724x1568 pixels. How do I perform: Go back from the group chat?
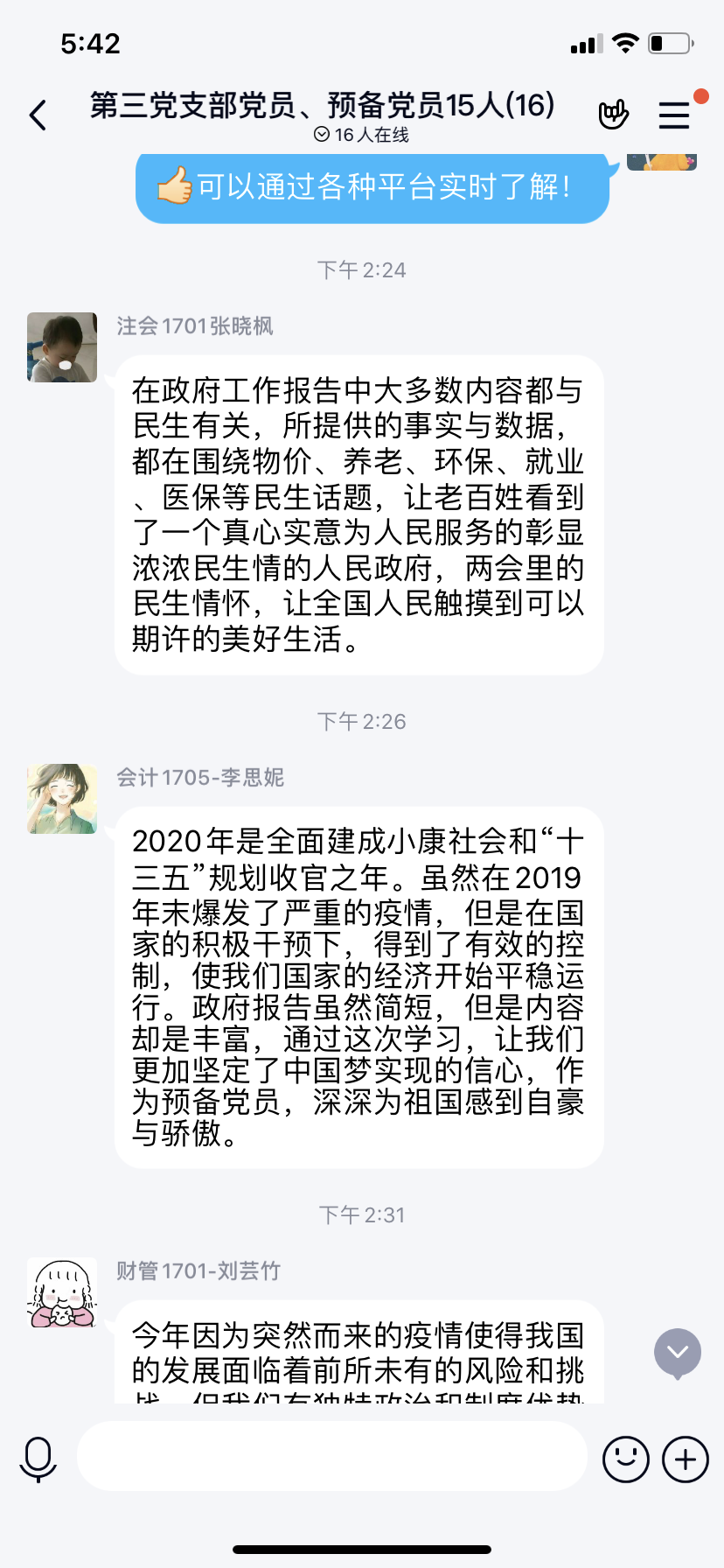click(38, 115)
